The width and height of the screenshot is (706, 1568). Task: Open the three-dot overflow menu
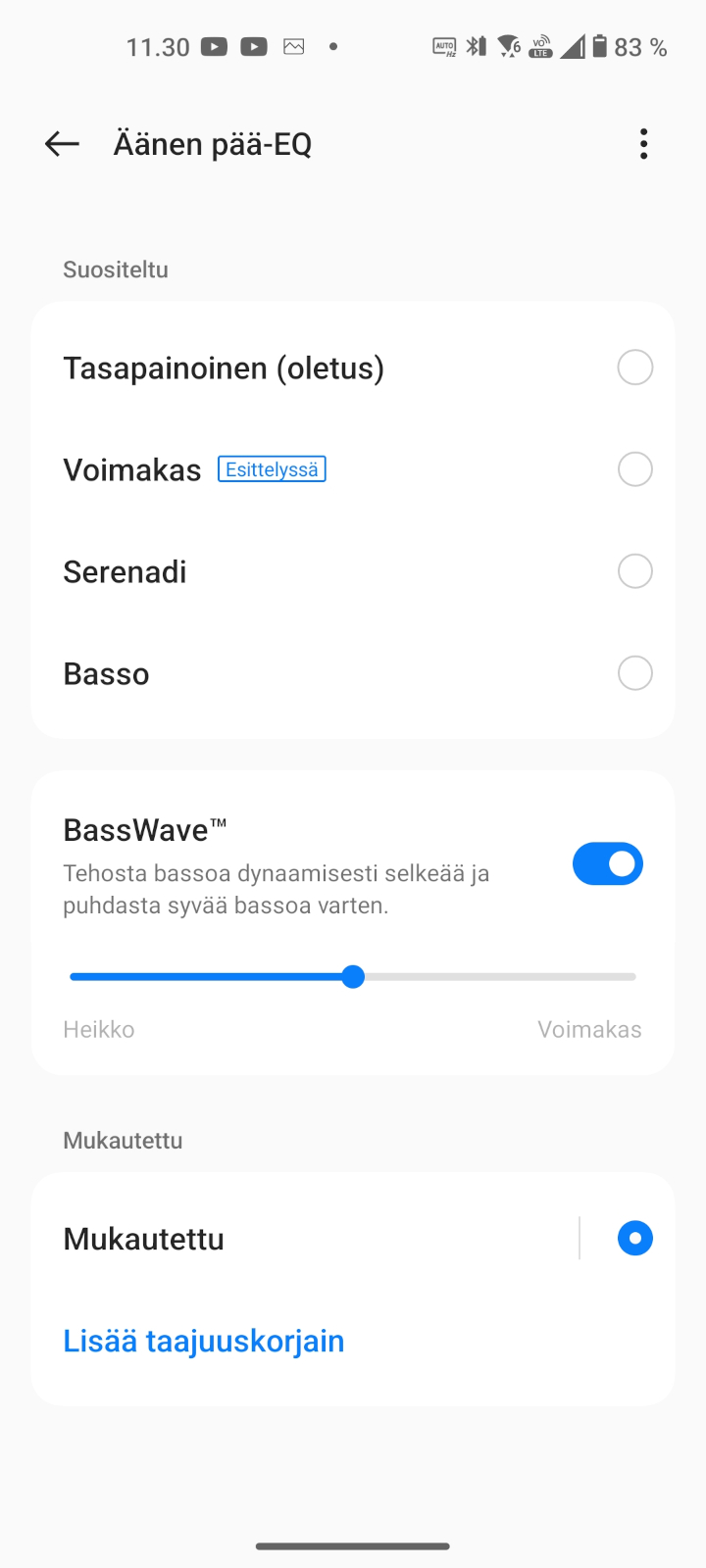pos(643,144)
